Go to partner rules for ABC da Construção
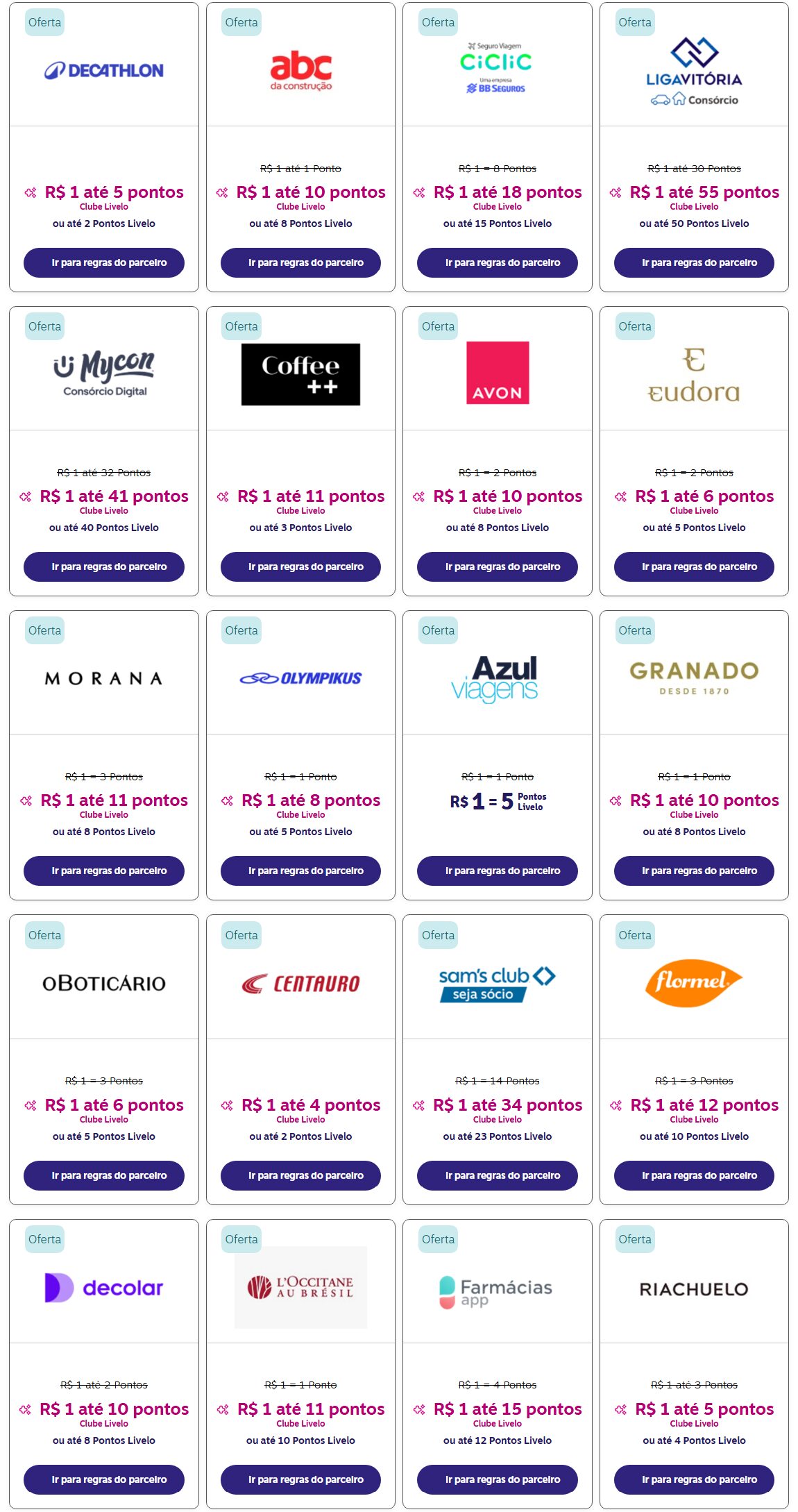The width and height of the screenshot is (798, 1512). 300,262
